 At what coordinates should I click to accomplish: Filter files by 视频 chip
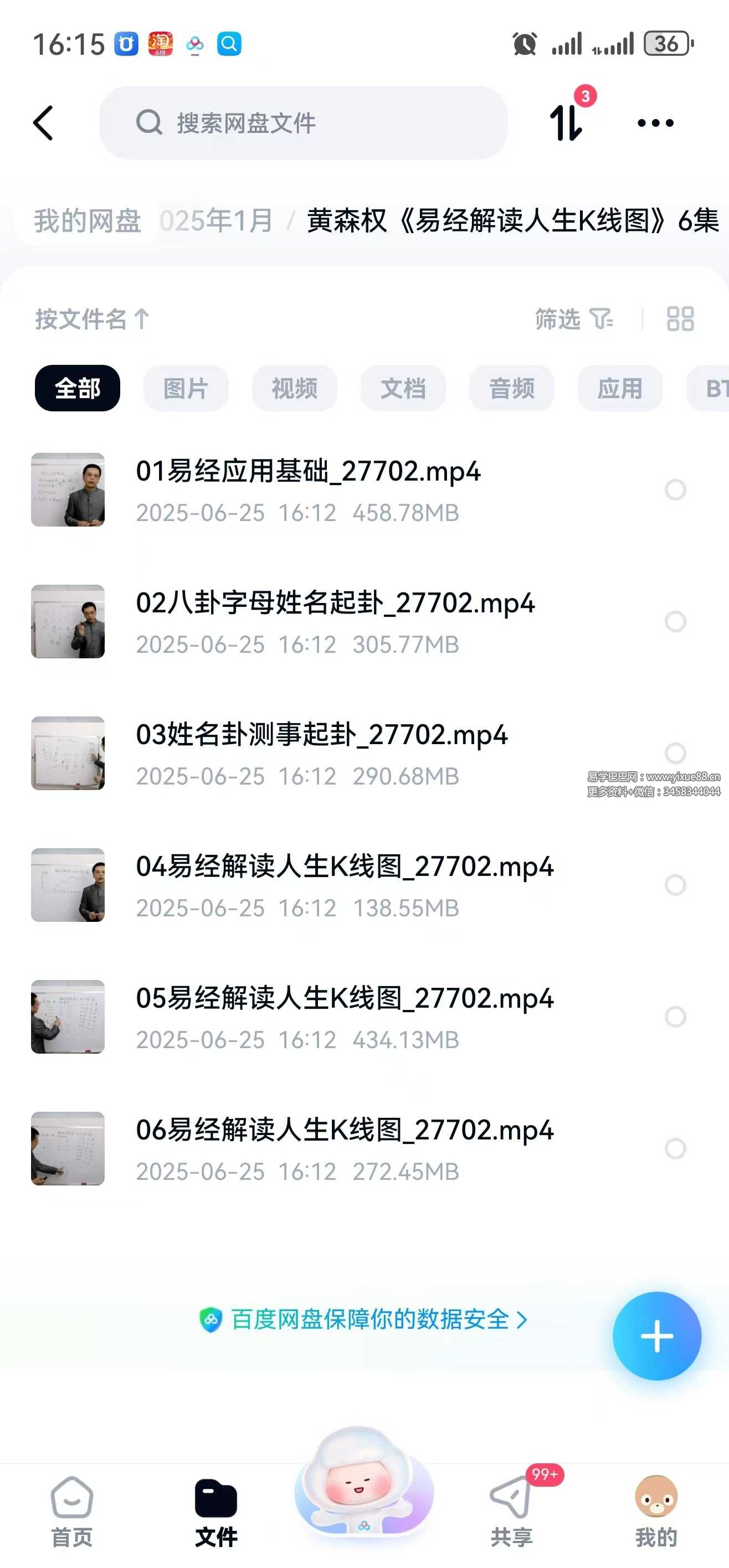click(294, 388)
